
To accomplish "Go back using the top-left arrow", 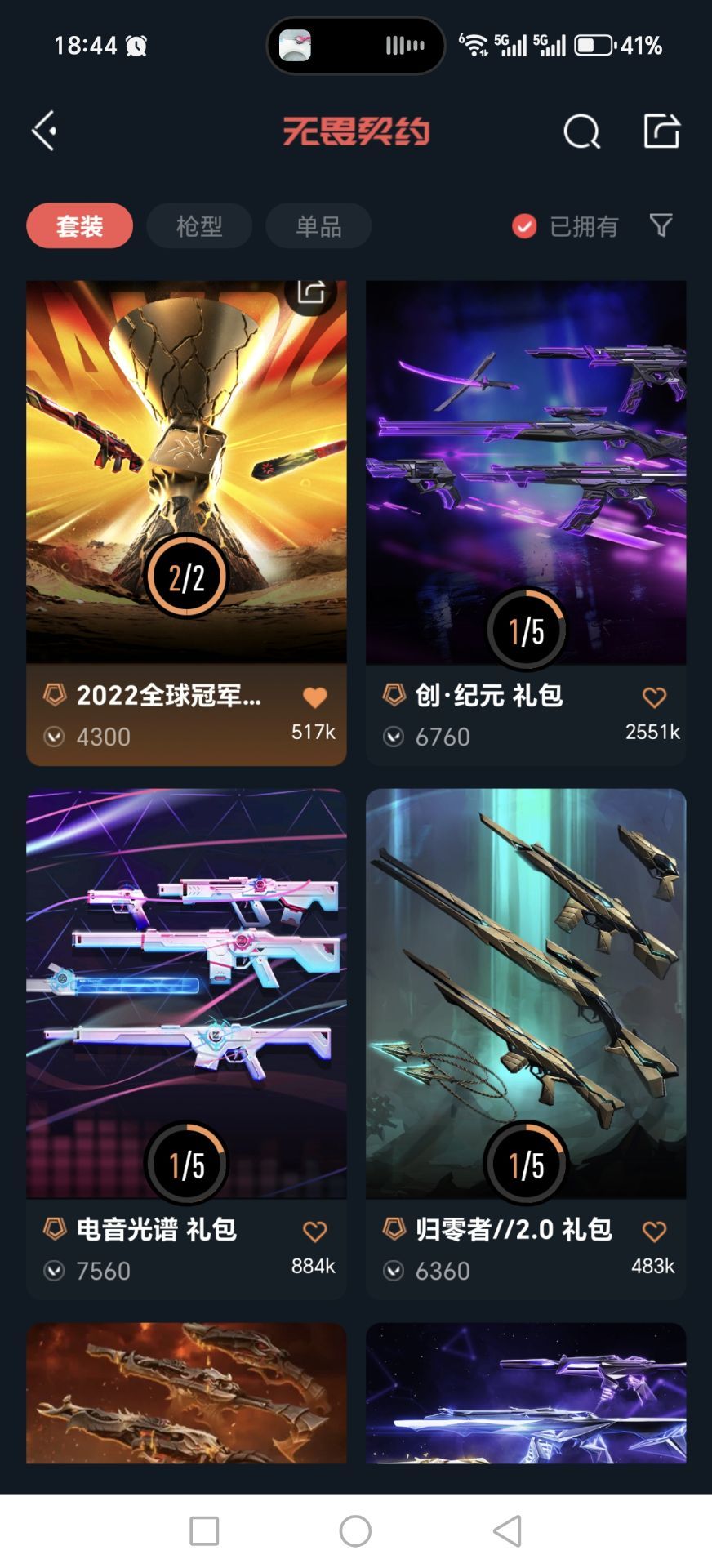I will point(45,131).
